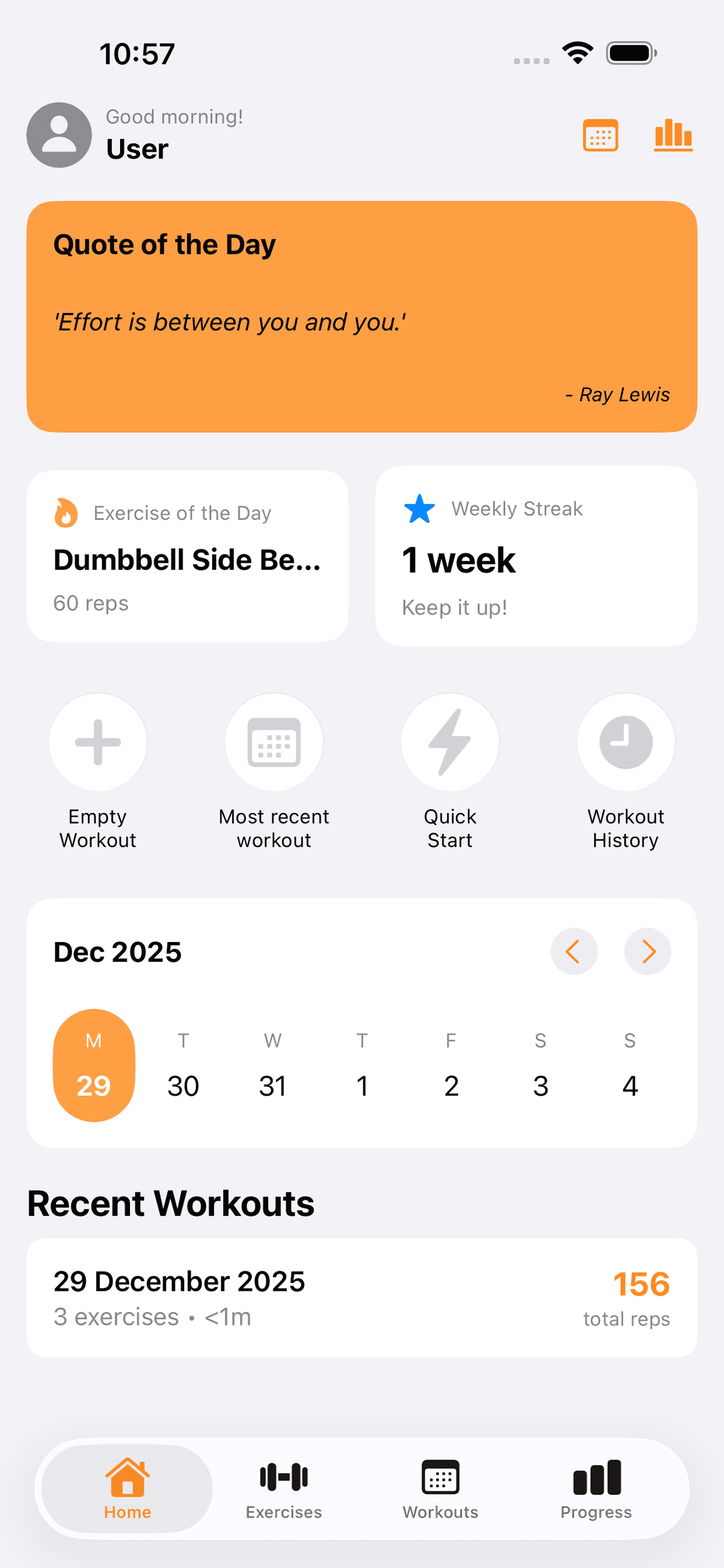Switch to the Home tab
The height and width of the screenshot is (1568, 724).
click(127, 1489)
